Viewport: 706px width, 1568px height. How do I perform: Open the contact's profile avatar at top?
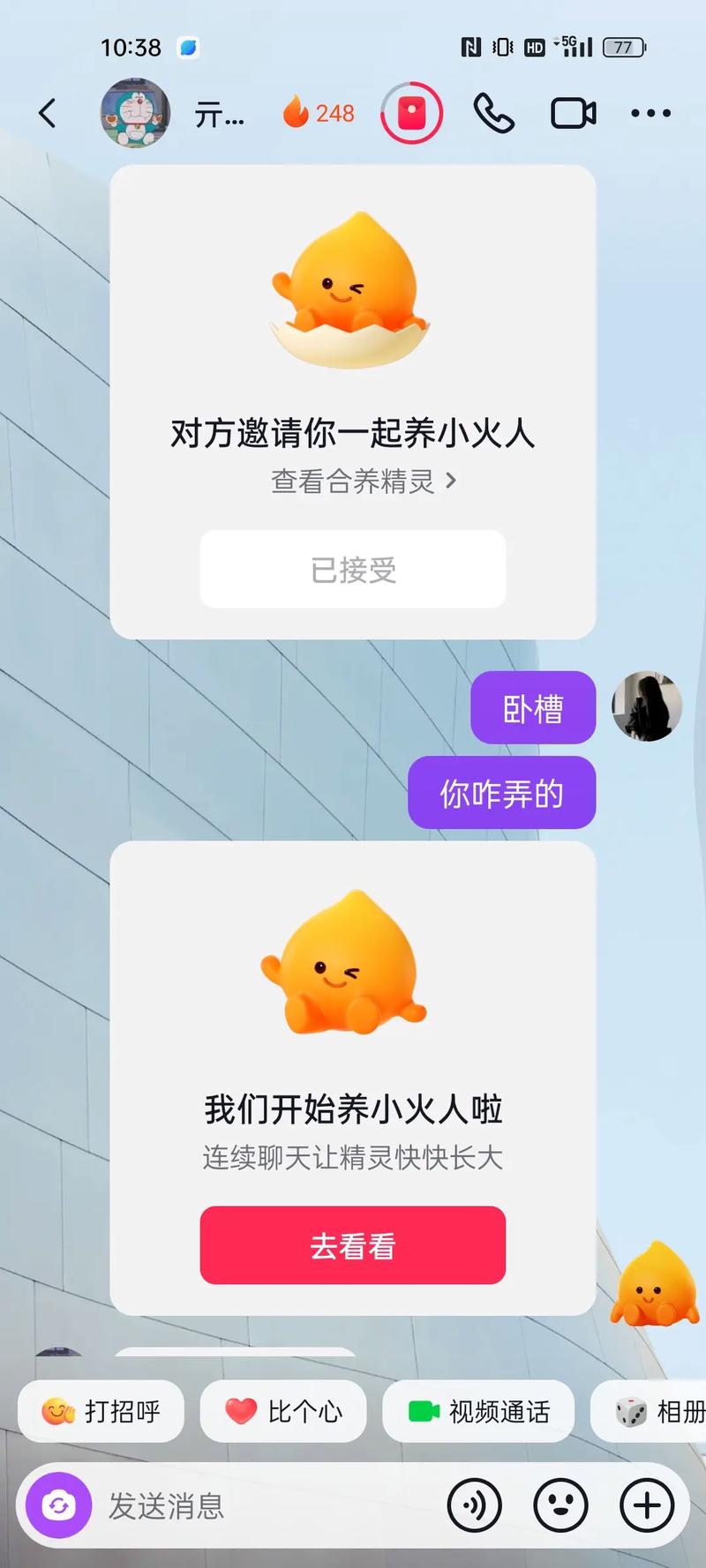[x=134, y=113]
